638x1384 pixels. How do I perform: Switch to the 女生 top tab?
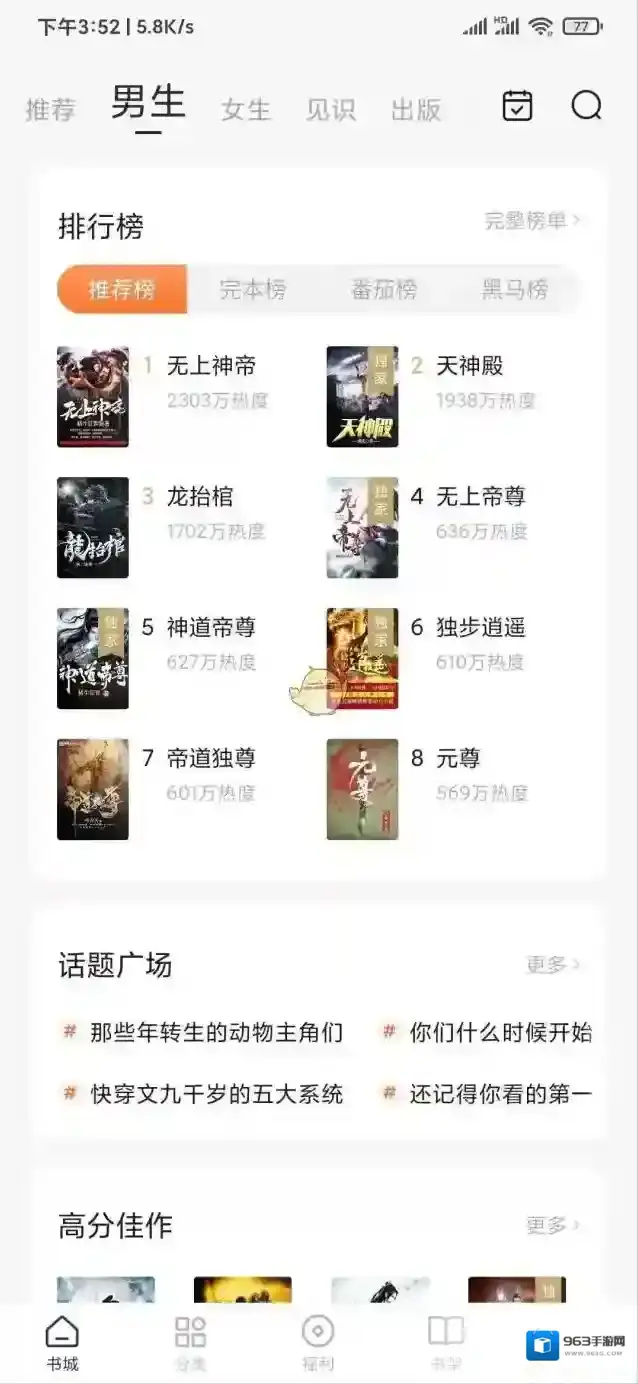click(x=246, y=109)
